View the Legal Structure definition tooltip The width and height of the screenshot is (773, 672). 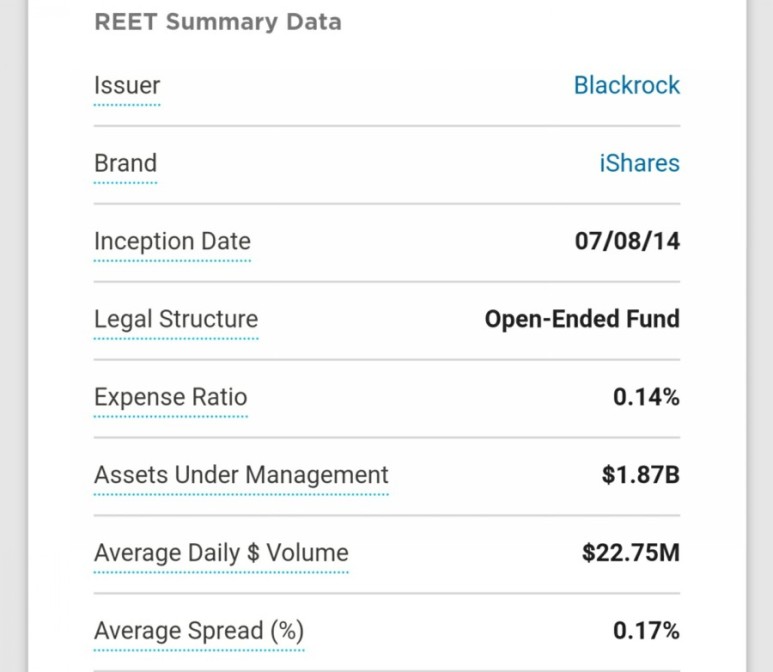tap(175, 320)
